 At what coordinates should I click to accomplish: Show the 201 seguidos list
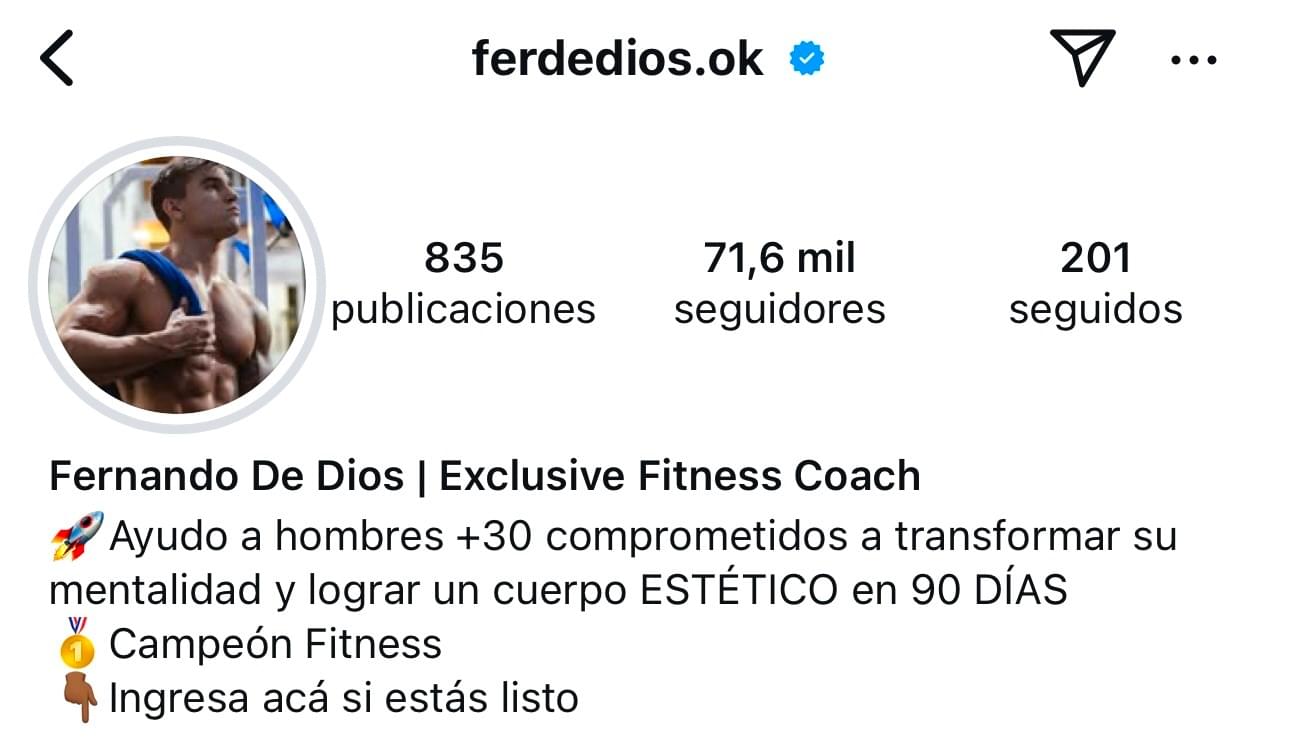1095,283
